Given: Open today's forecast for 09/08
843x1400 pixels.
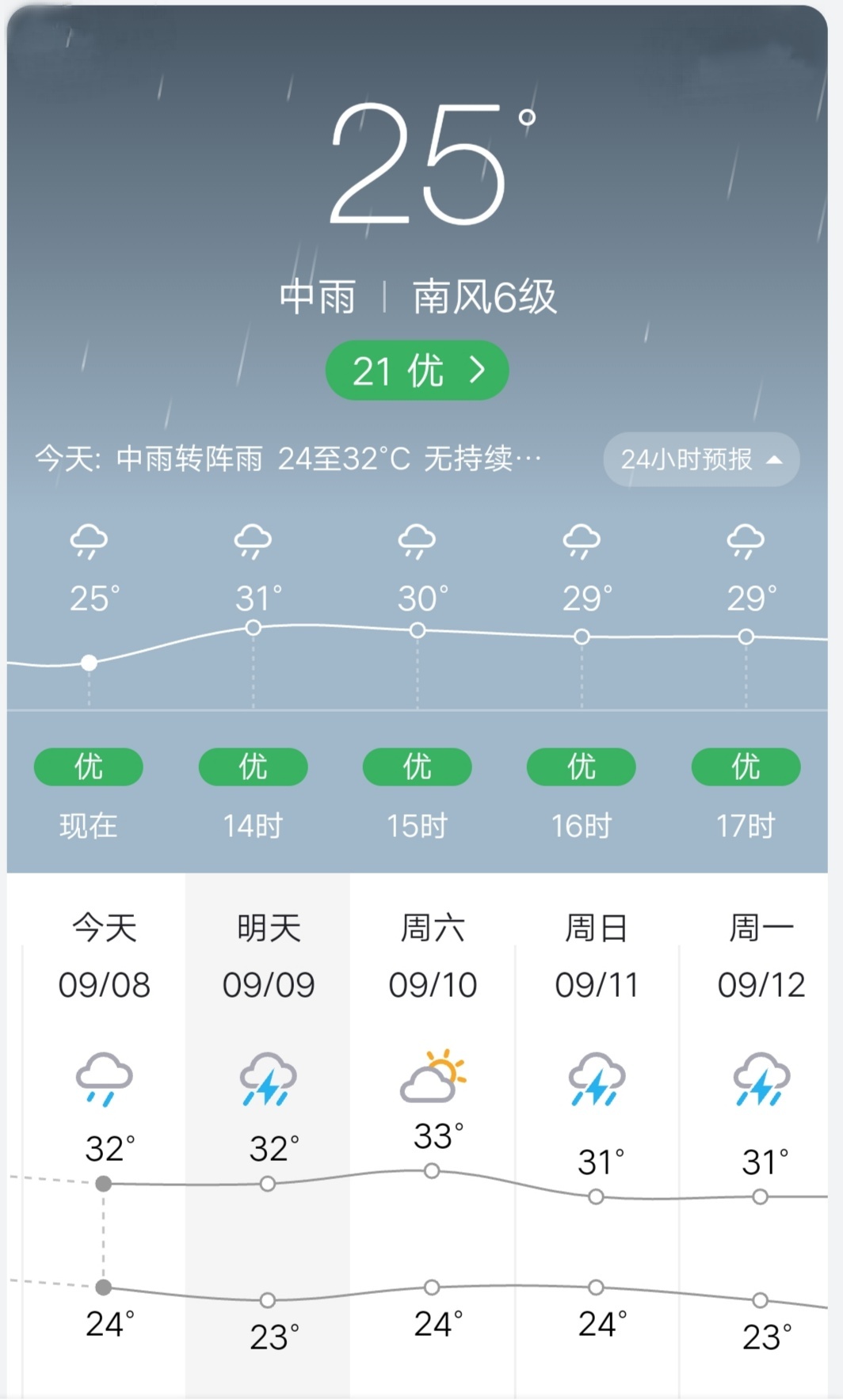Looking at the screenshot, I should pyautogui.click(x=104, y=958).
